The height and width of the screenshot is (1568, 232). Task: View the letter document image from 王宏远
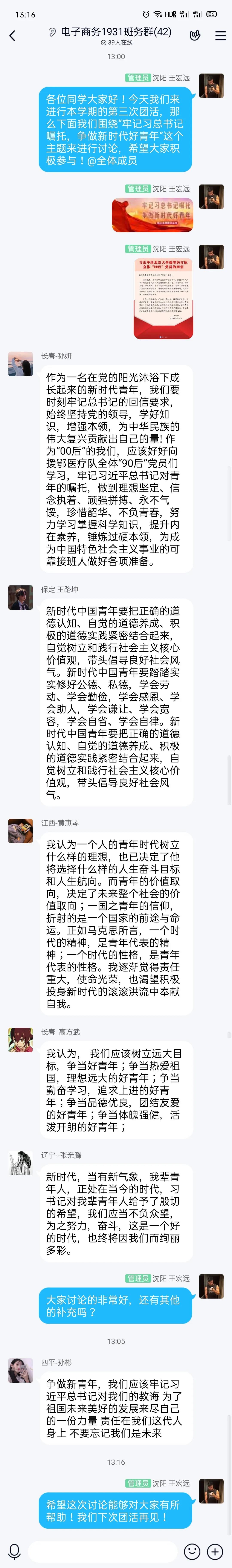tap(163, 298)
